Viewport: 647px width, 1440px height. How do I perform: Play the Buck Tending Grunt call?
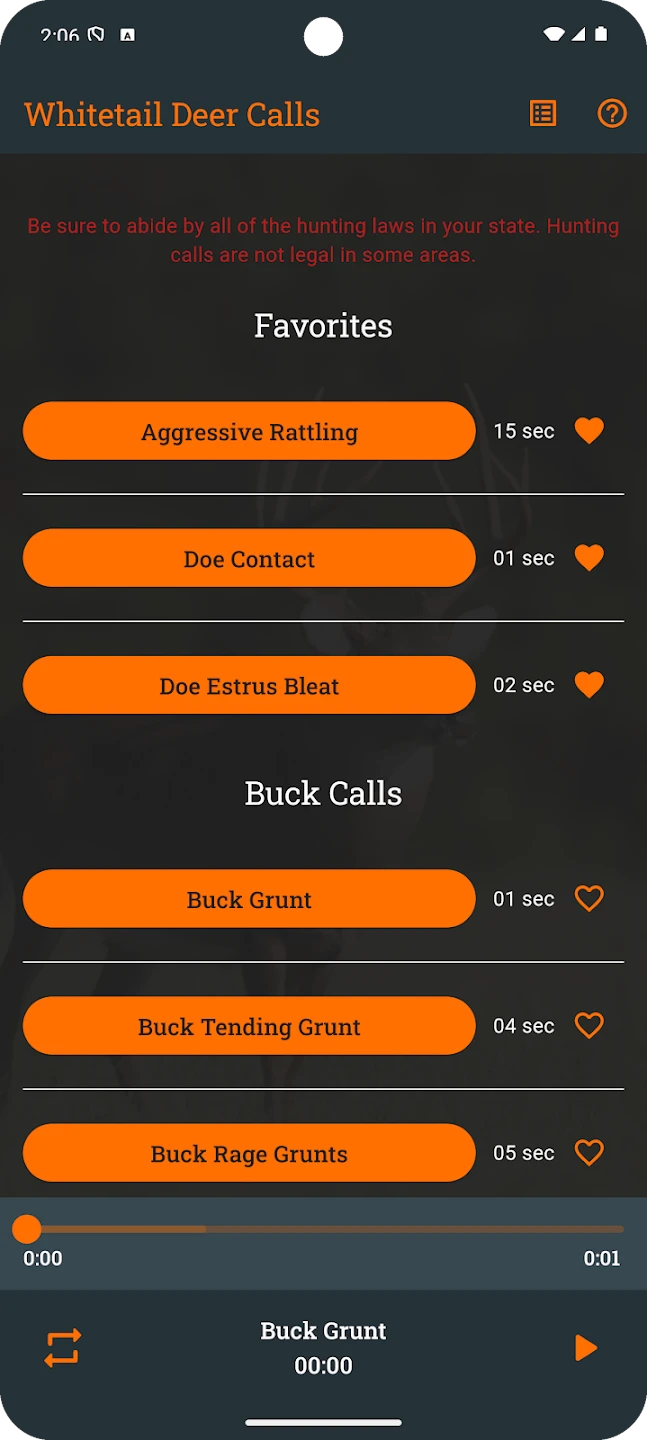click(x=249, y=1026)
